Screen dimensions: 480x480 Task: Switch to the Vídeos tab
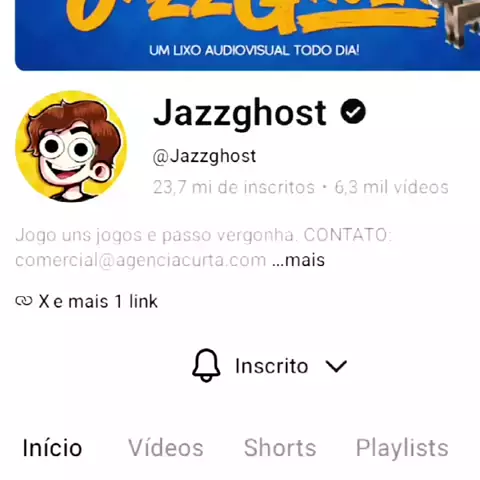click(x=166, y=448)
